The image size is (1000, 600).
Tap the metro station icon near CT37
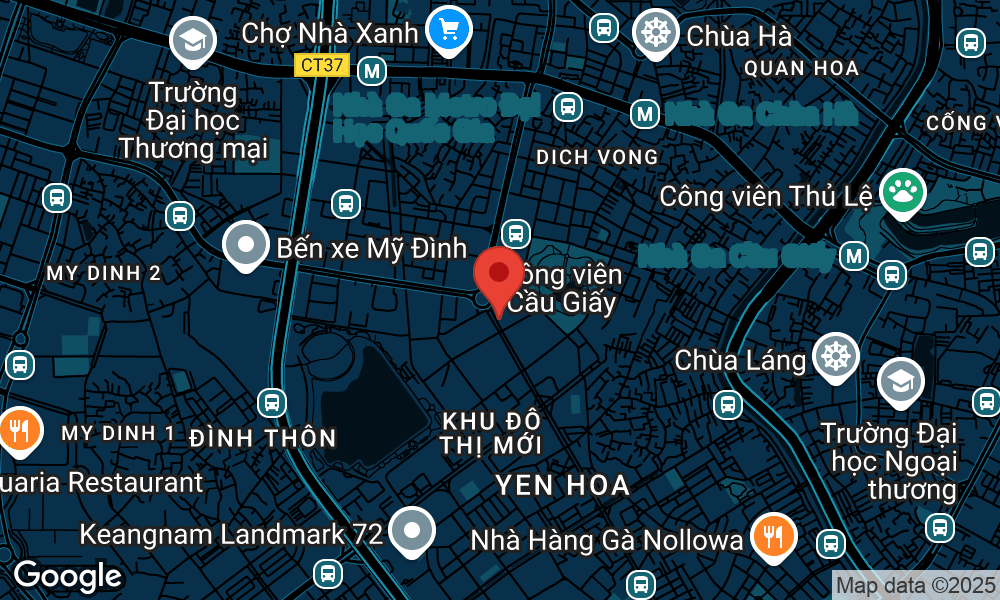point(372,71)
